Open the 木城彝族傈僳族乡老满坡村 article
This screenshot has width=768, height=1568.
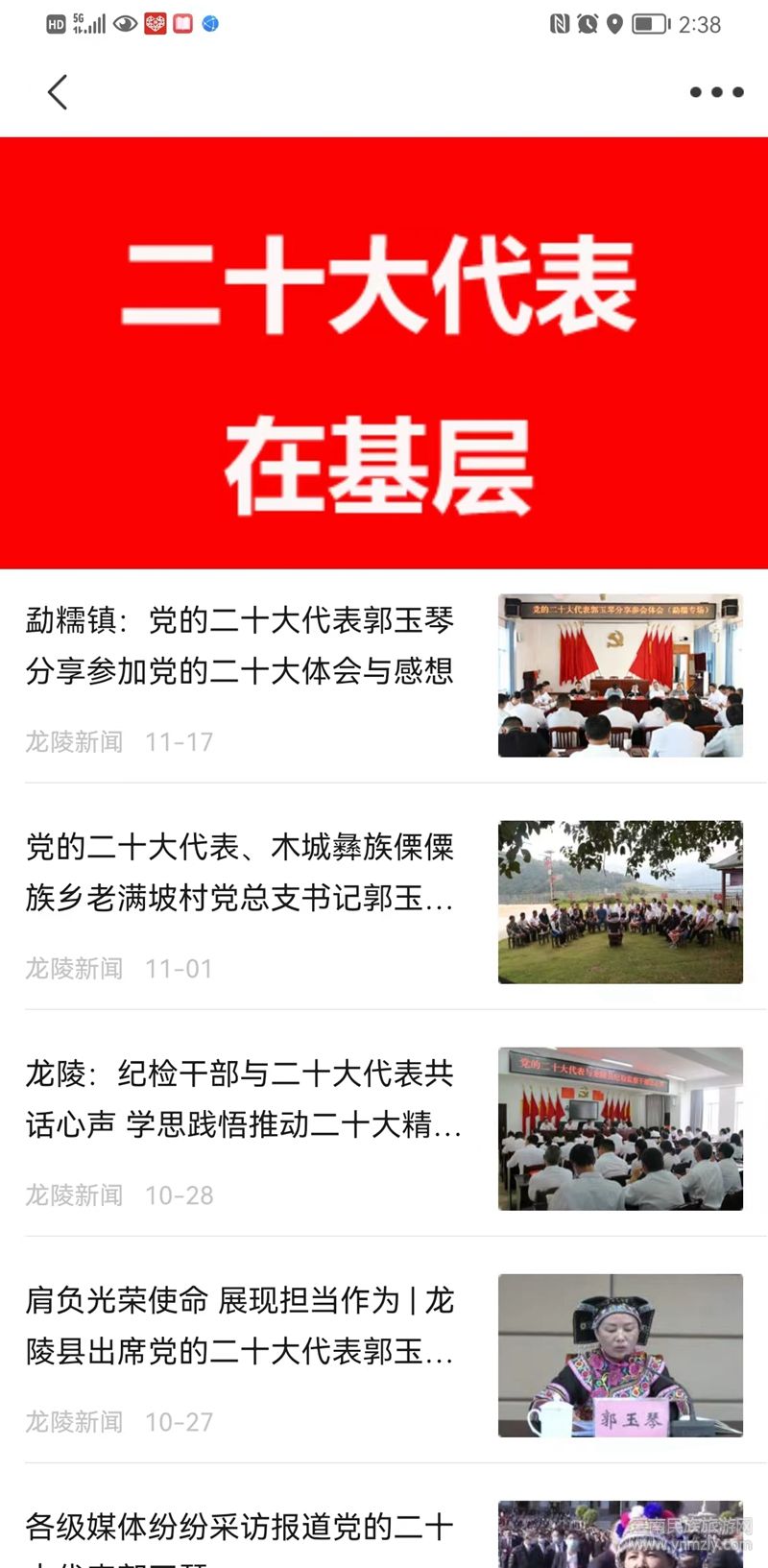tap(240, 872)
